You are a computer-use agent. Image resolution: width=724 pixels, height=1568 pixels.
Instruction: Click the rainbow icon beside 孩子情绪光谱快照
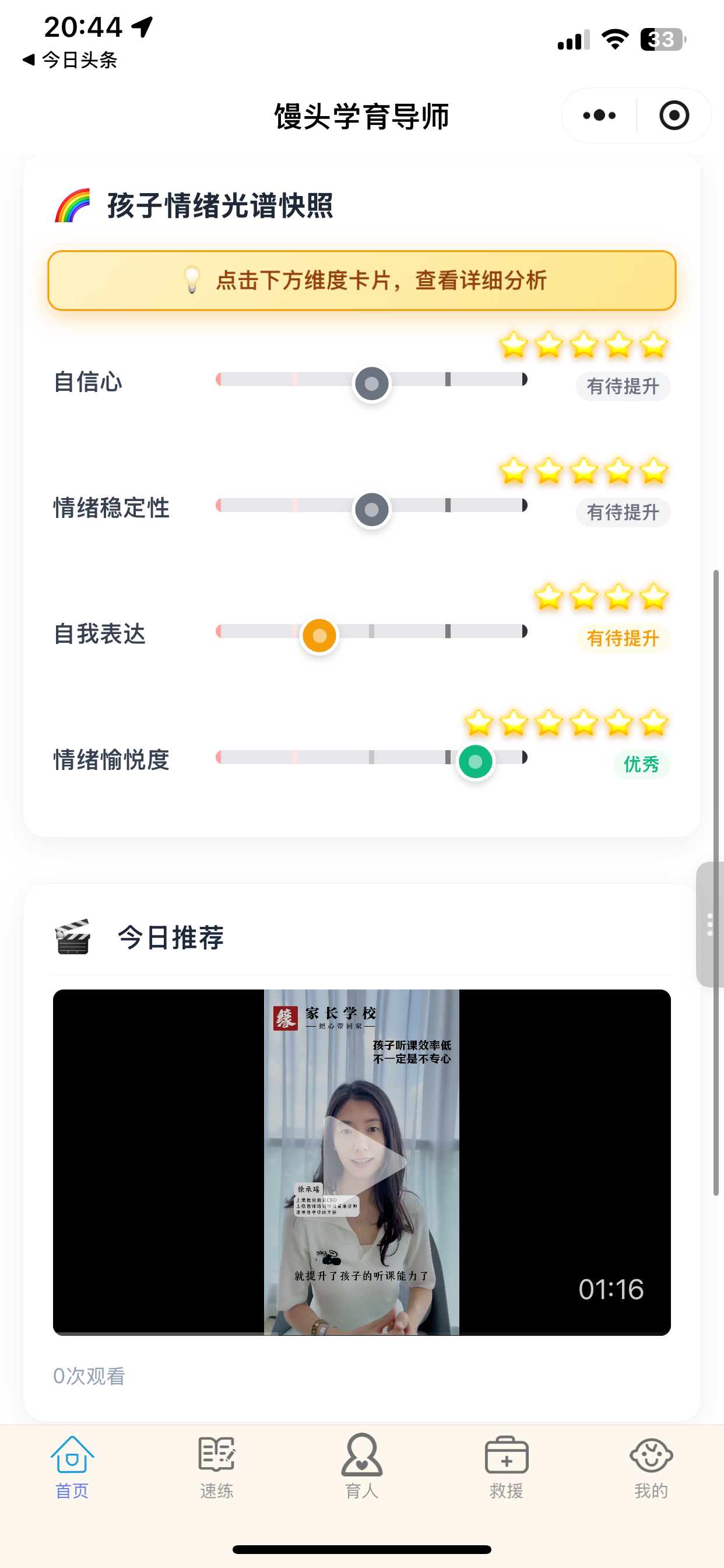click(72, 206)
